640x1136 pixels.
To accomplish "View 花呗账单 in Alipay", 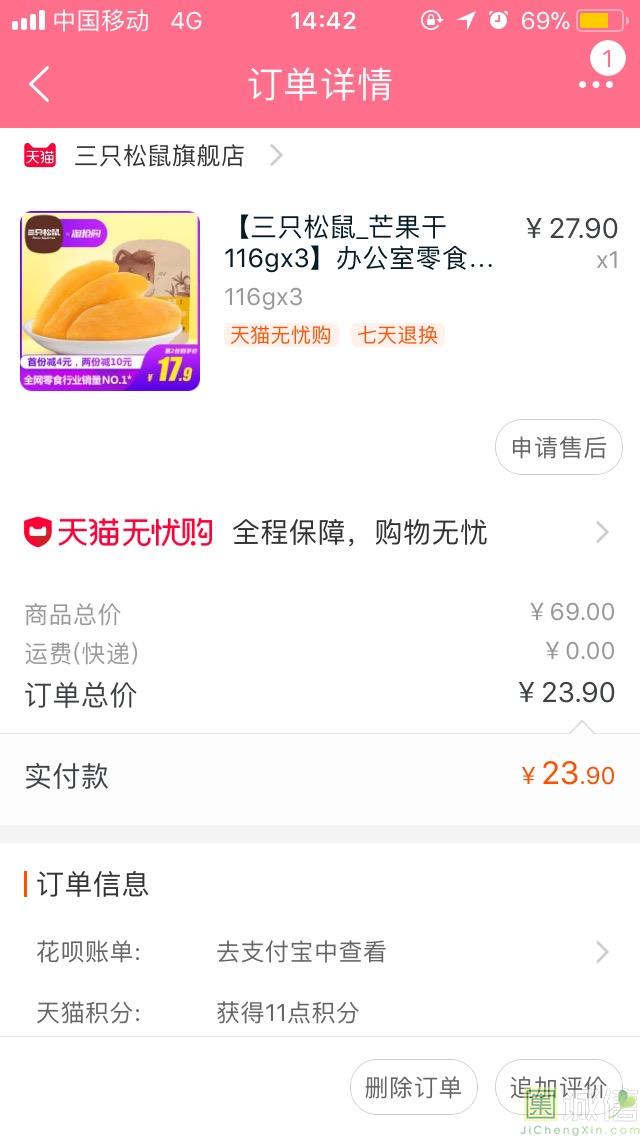I will pos(410,952).
